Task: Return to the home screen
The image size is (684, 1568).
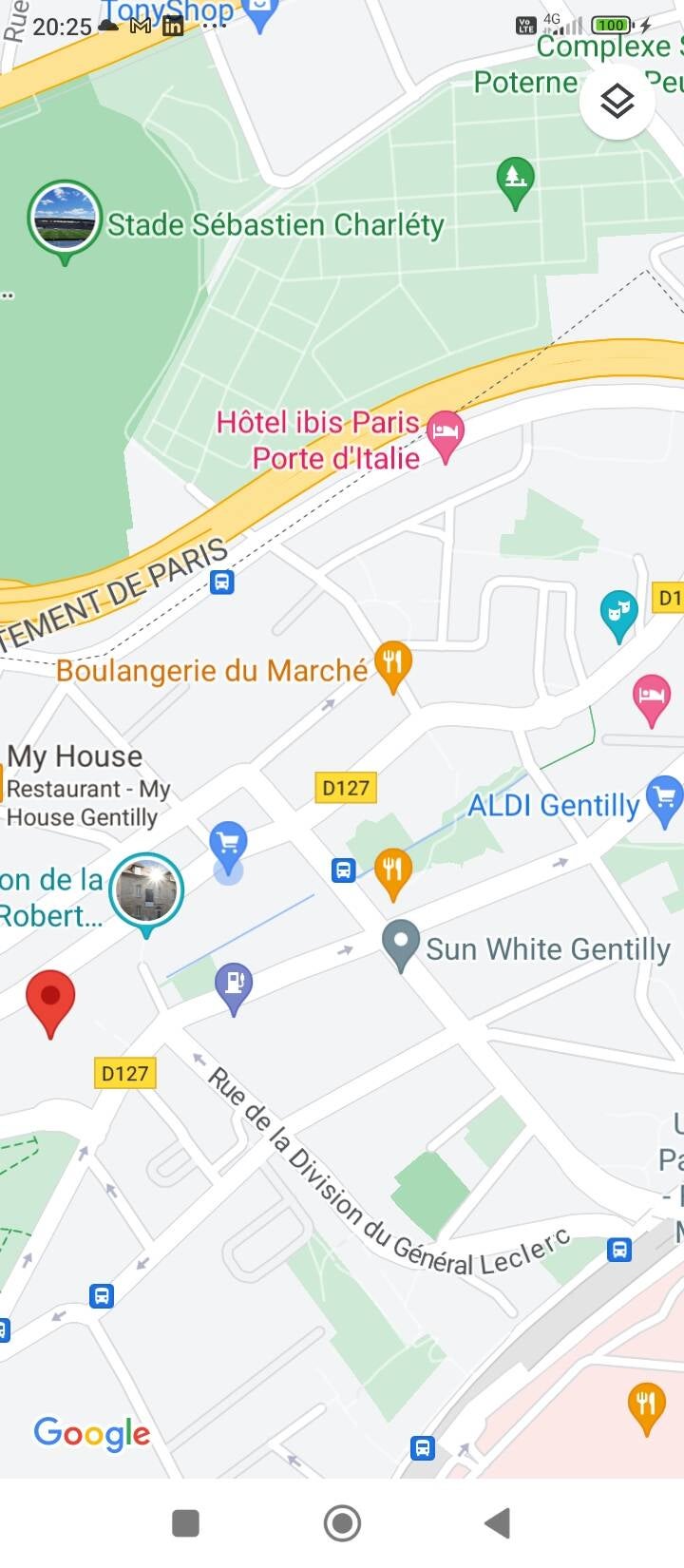Action: (x=342, y=1523)
